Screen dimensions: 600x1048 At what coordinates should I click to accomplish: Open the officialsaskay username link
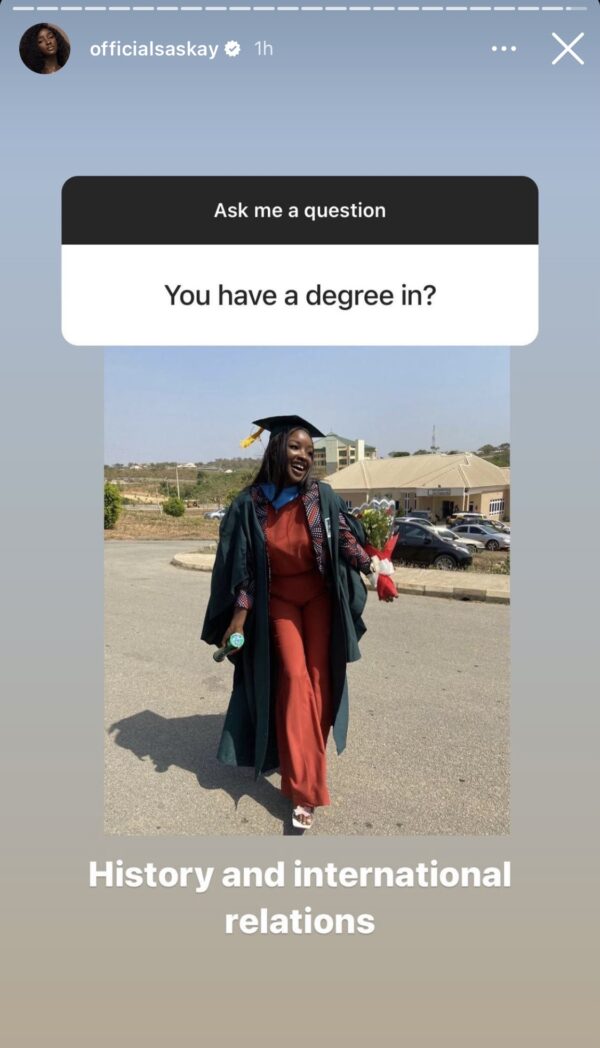point(153,49)
